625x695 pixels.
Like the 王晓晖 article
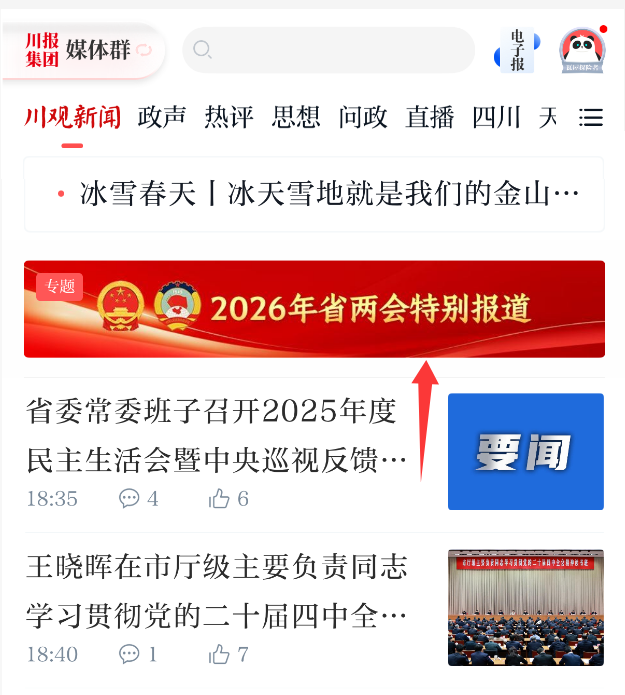tap(229, 654)
